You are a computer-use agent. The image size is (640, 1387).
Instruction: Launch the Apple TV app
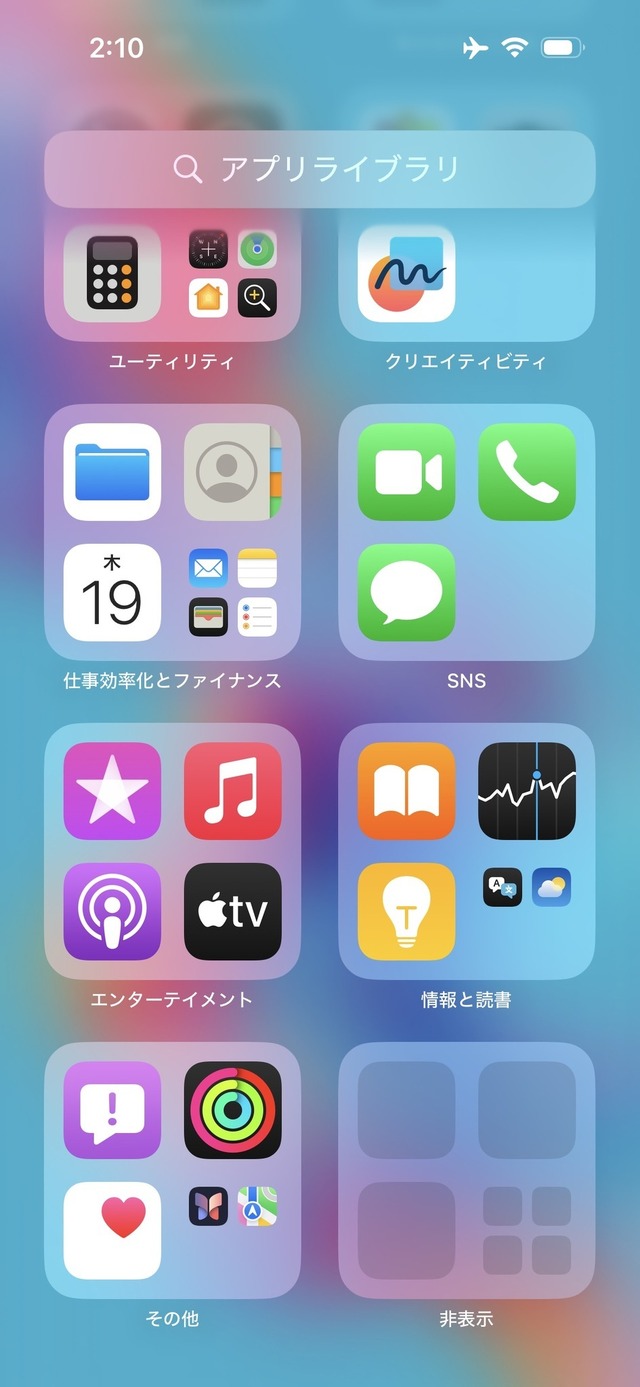(x=232, y=911)
